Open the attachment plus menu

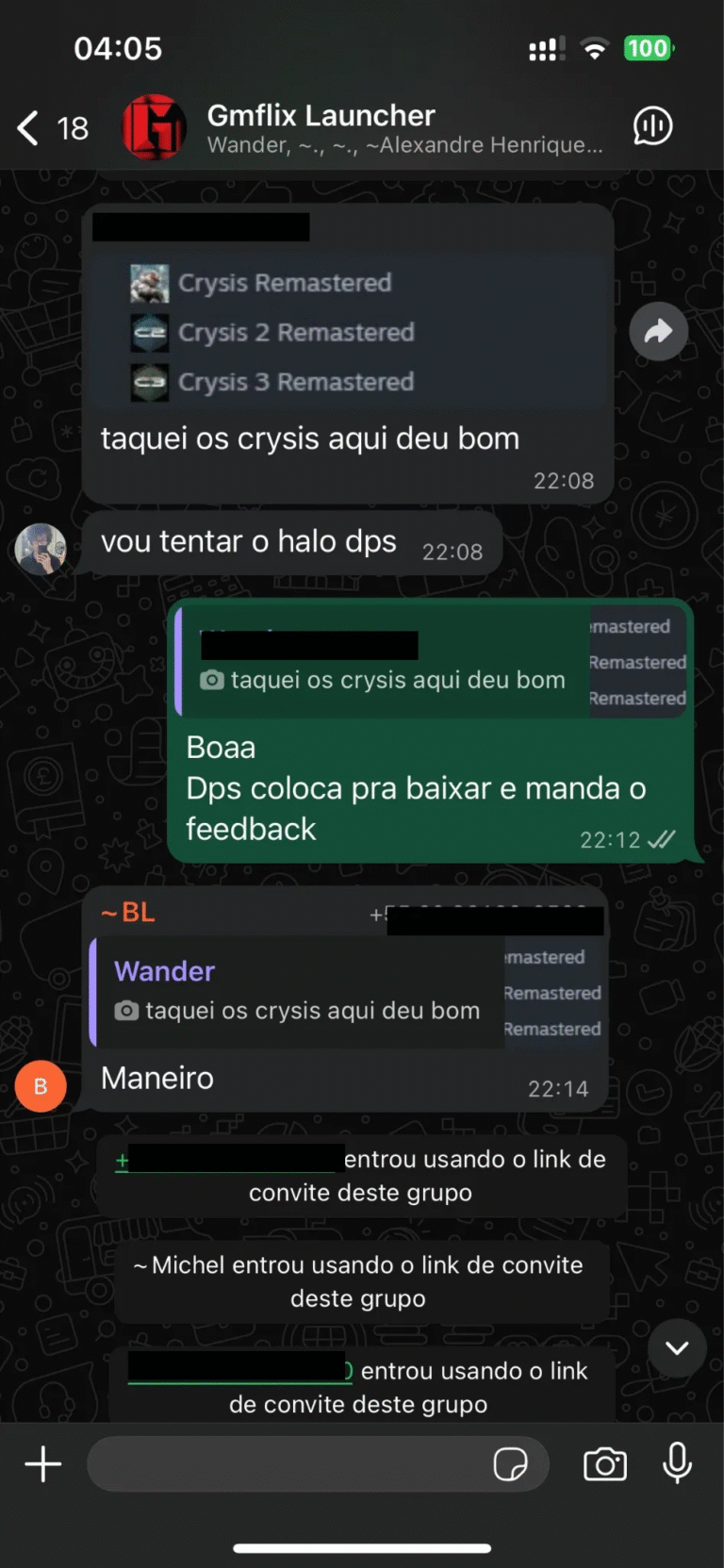click(x=43, y=1464)
